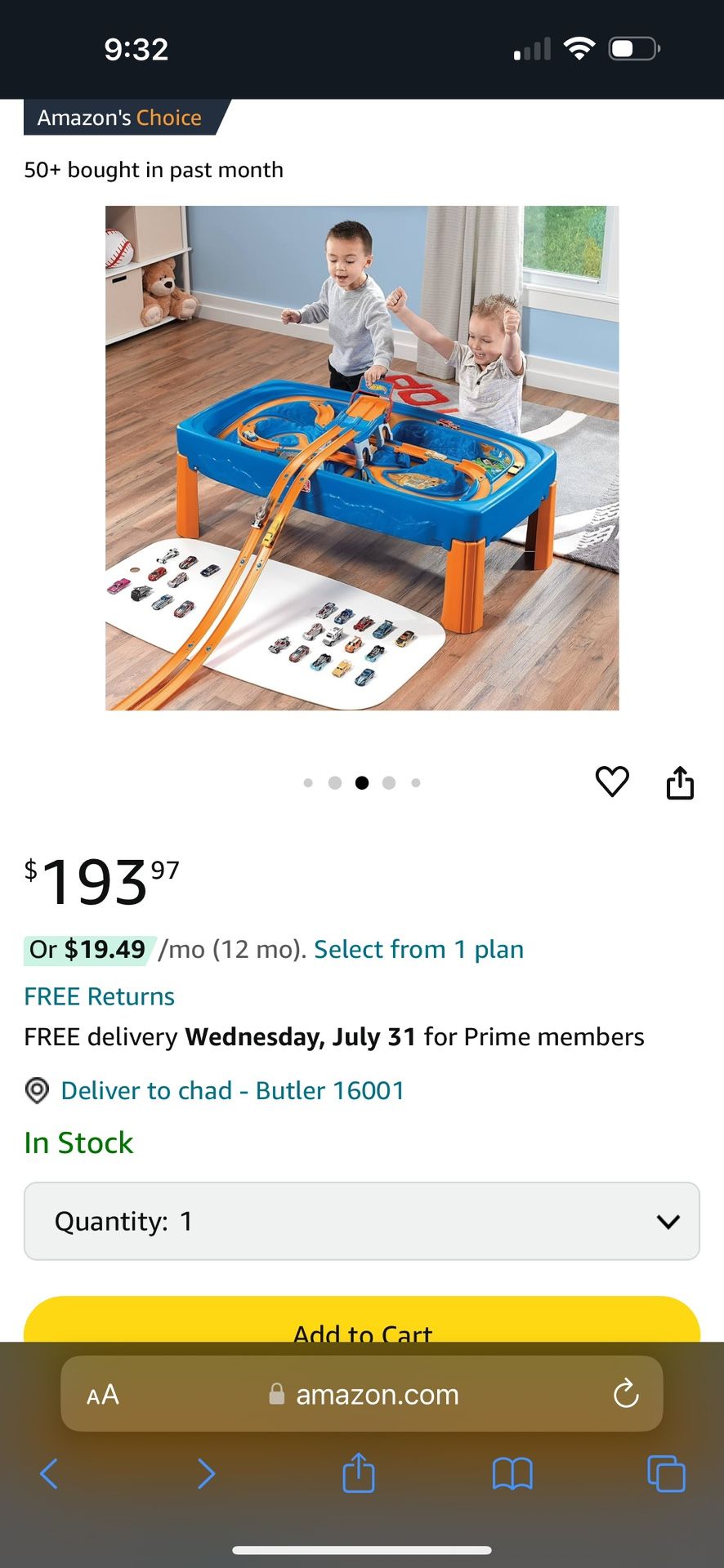Expand the Quantity dropdown
The width and height of the screenshot is (724, 1568).
pyautogui.click(x=362, y=1221)
